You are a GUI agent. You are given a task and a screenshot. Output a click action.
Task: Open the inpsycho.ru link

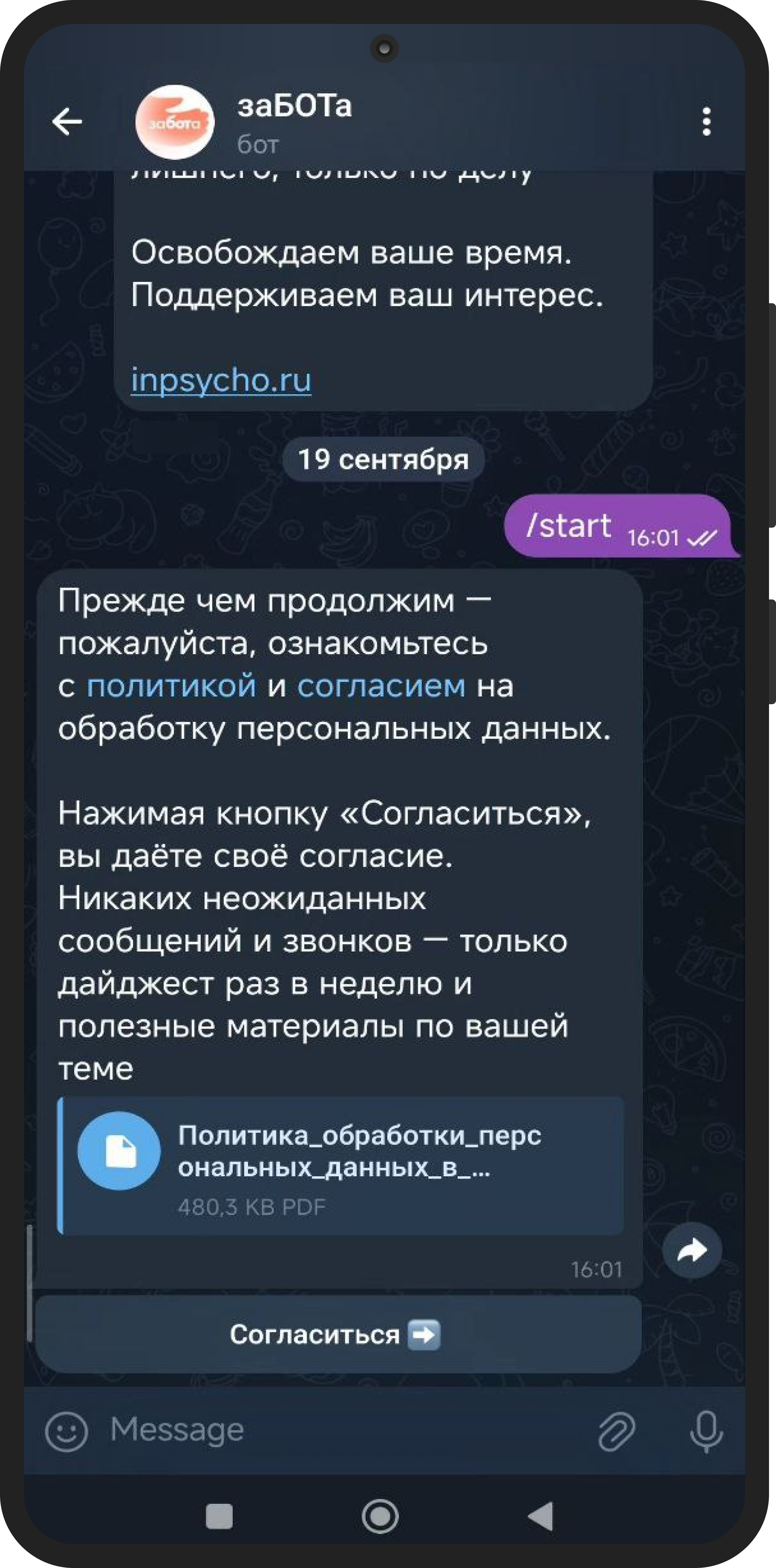point(221,380)
